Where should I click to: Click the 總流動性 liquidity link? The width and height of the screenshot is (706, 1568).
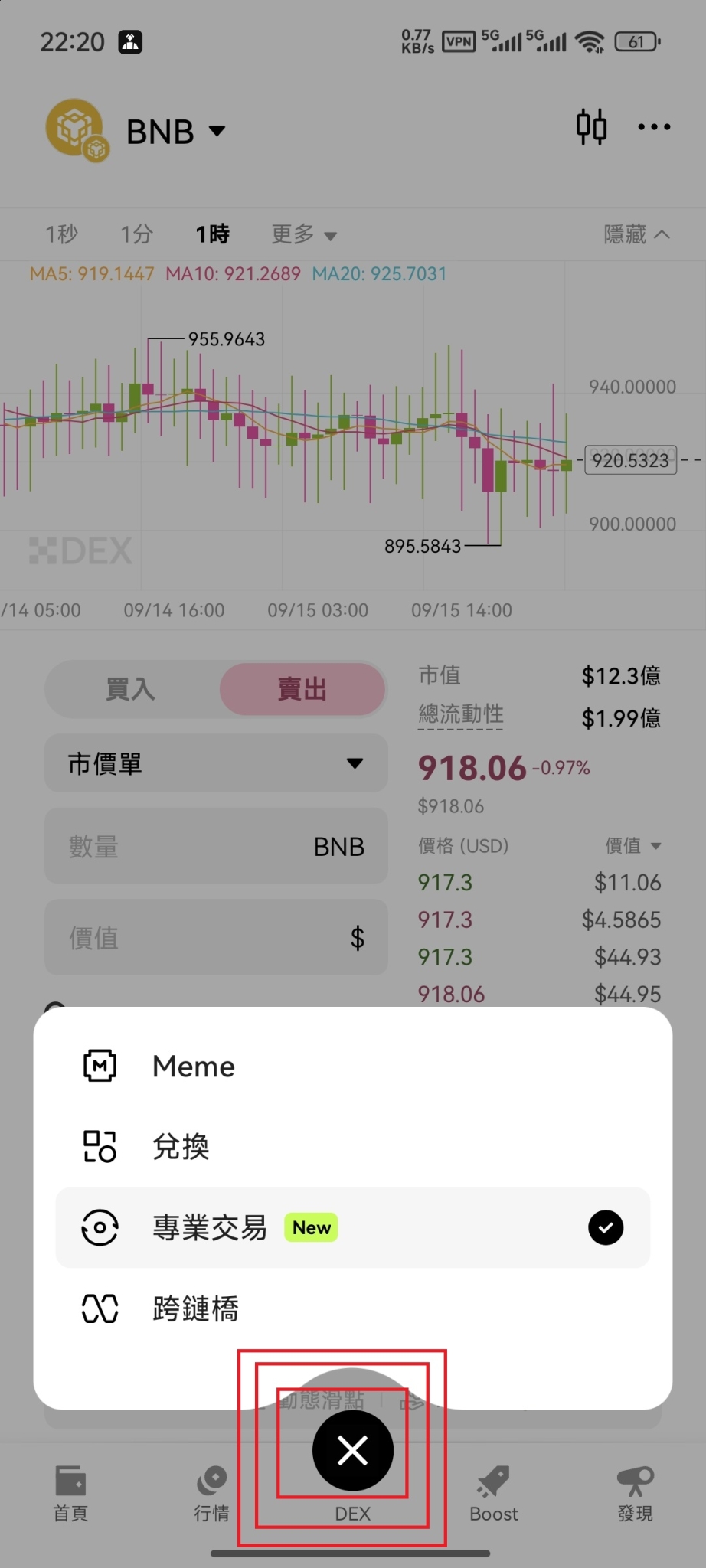pos(460,714)
